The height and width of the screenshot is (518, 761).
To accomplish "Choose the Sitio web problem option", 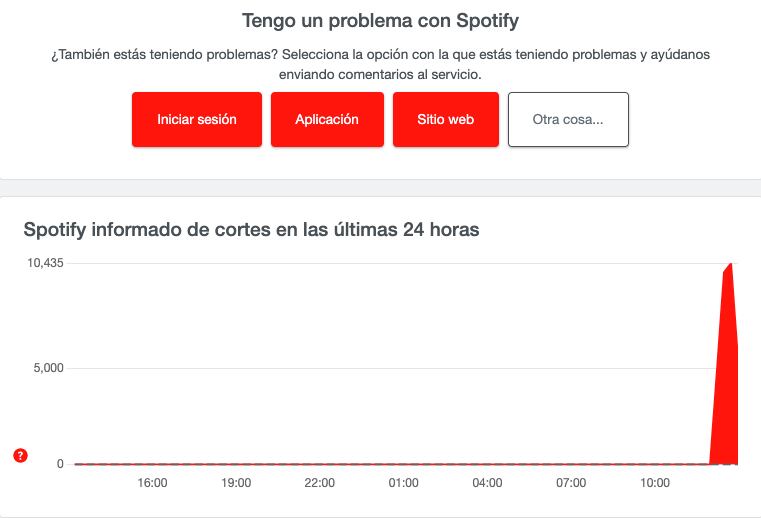I will click(x=445, y=119).
